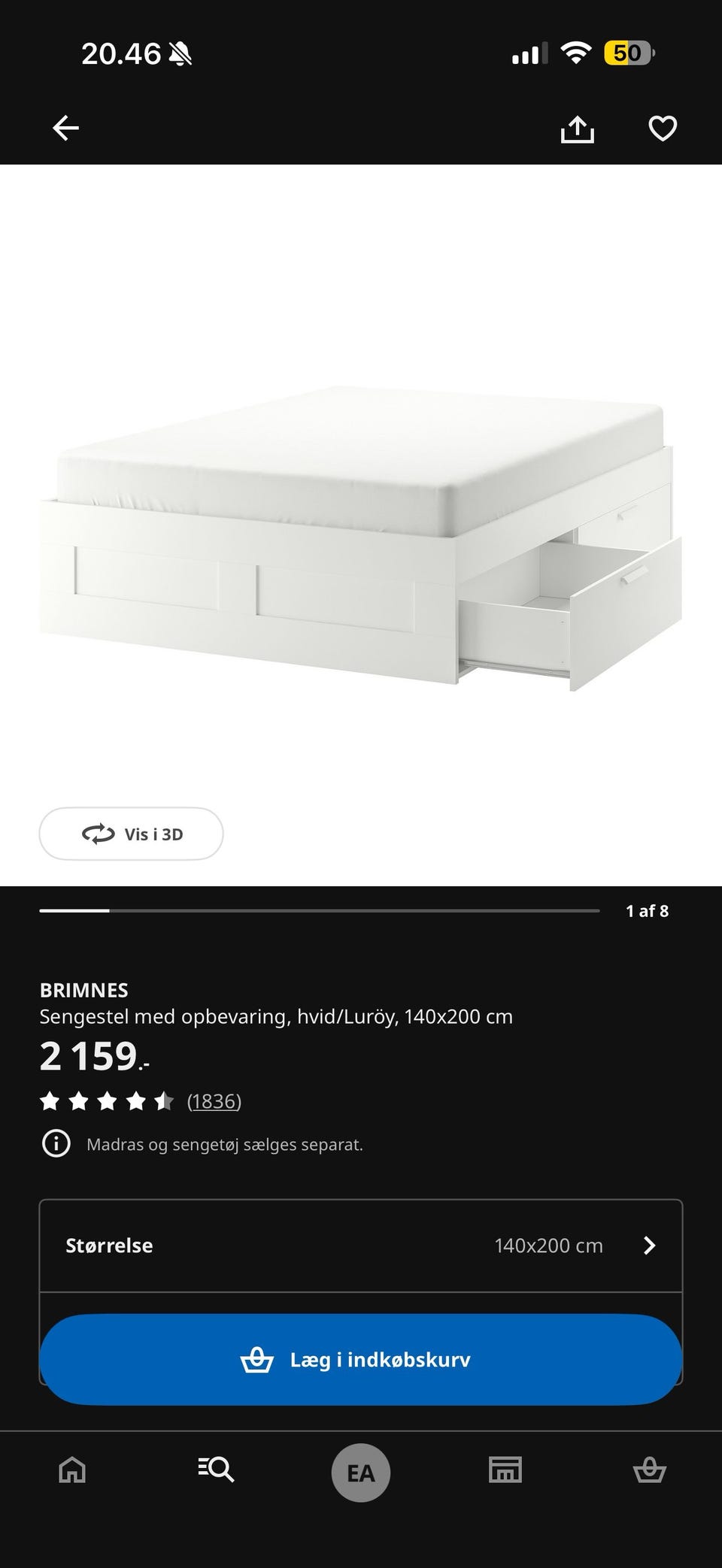Open the shopping basket tab
Image resolution: width=722 pixels, height=1568 pixels.
(649, 1470)
